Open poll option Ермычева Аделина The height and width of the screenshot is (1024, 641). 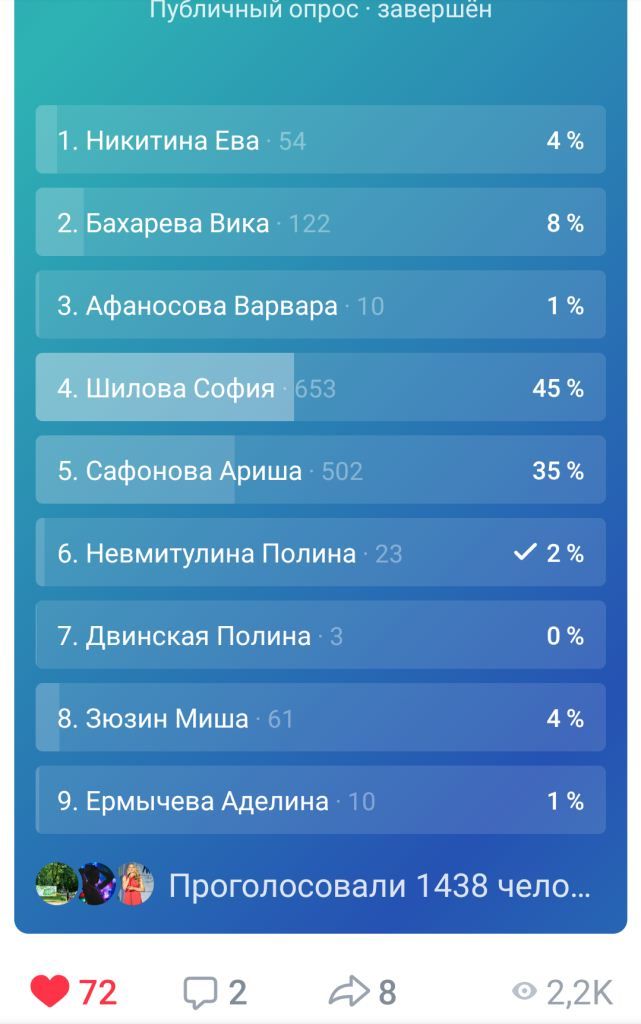pos(320,800)
